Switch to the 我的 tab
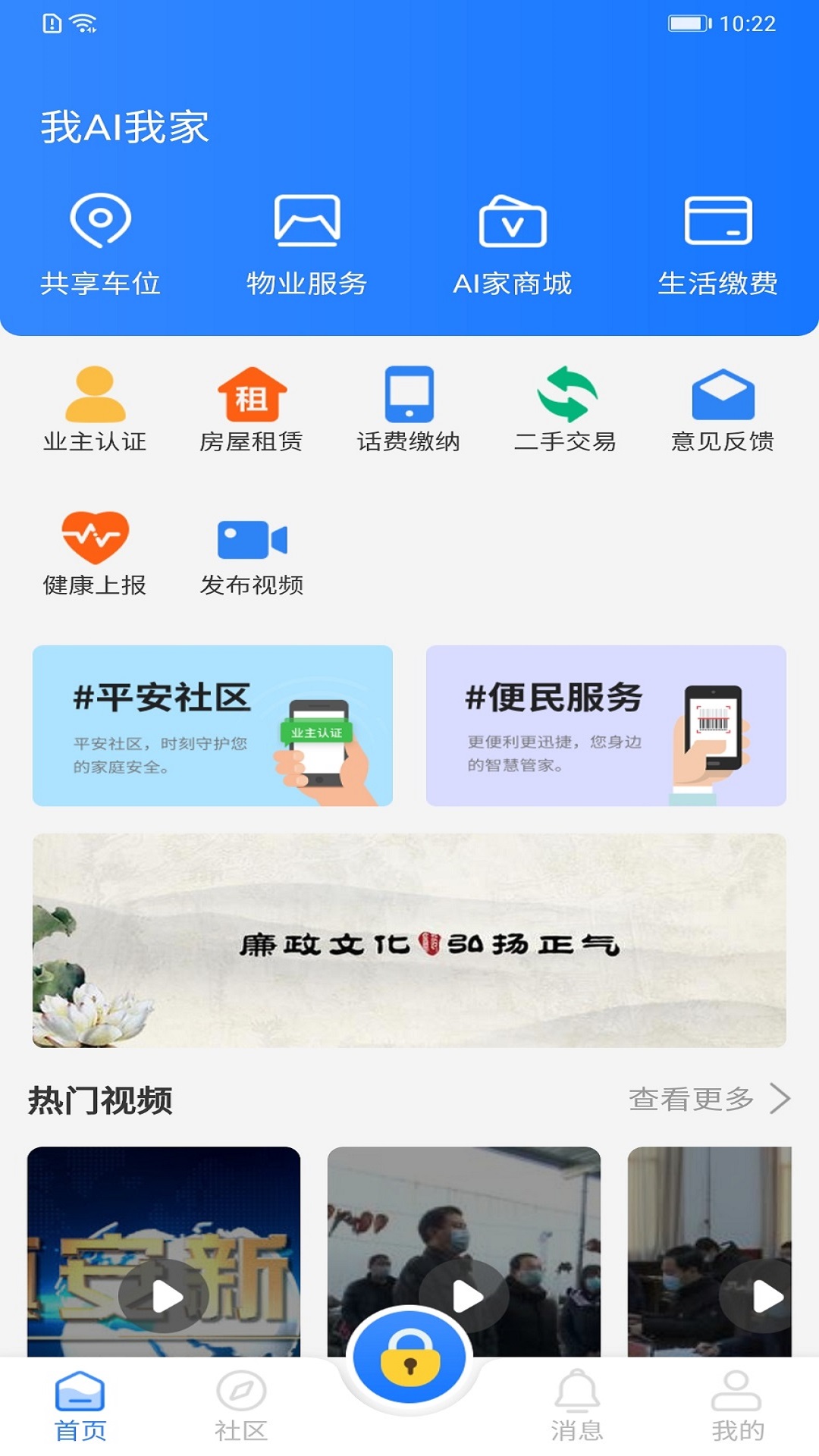 coord(737,1407)
